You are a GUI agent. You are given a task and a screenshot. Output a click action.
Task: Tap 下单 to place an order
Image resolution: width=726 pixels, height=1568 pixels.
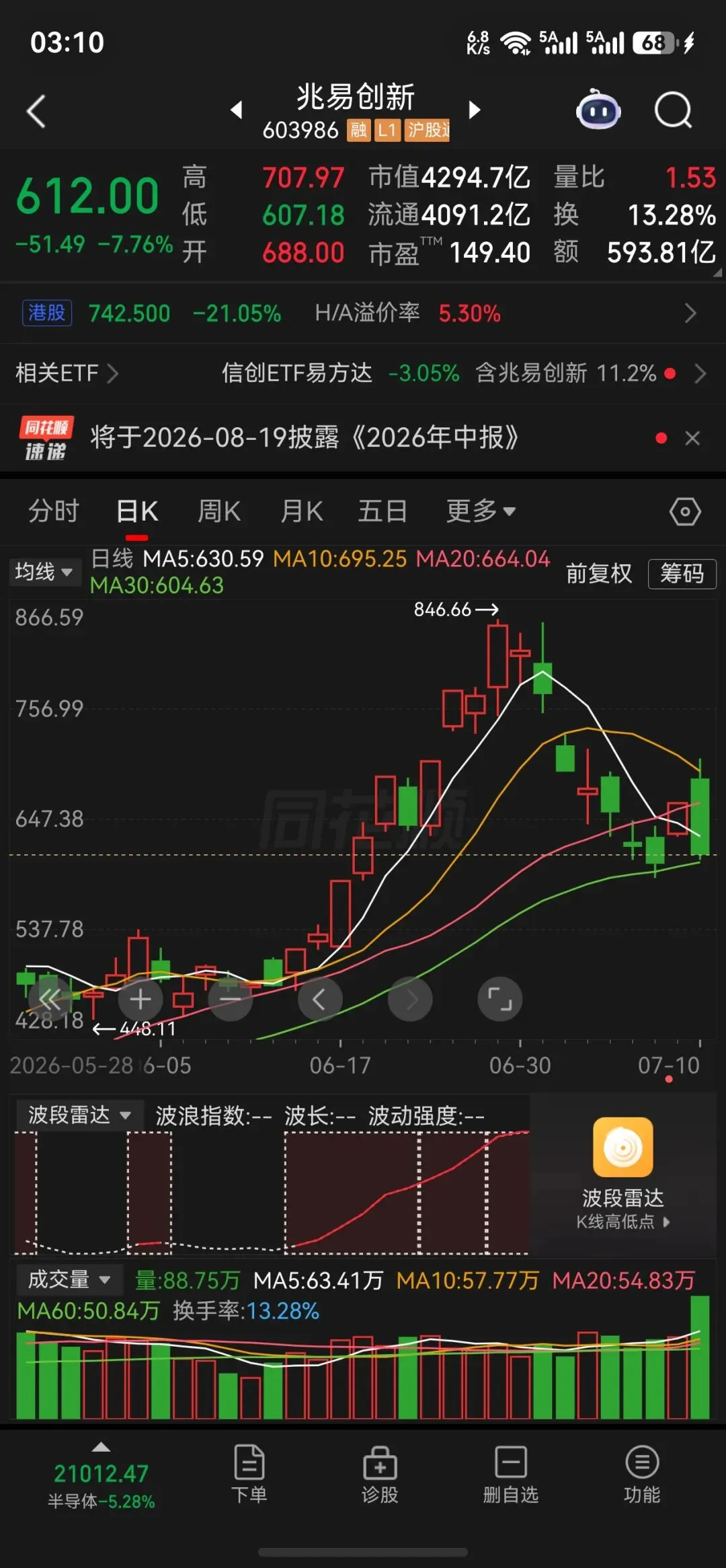(249, 1473)
